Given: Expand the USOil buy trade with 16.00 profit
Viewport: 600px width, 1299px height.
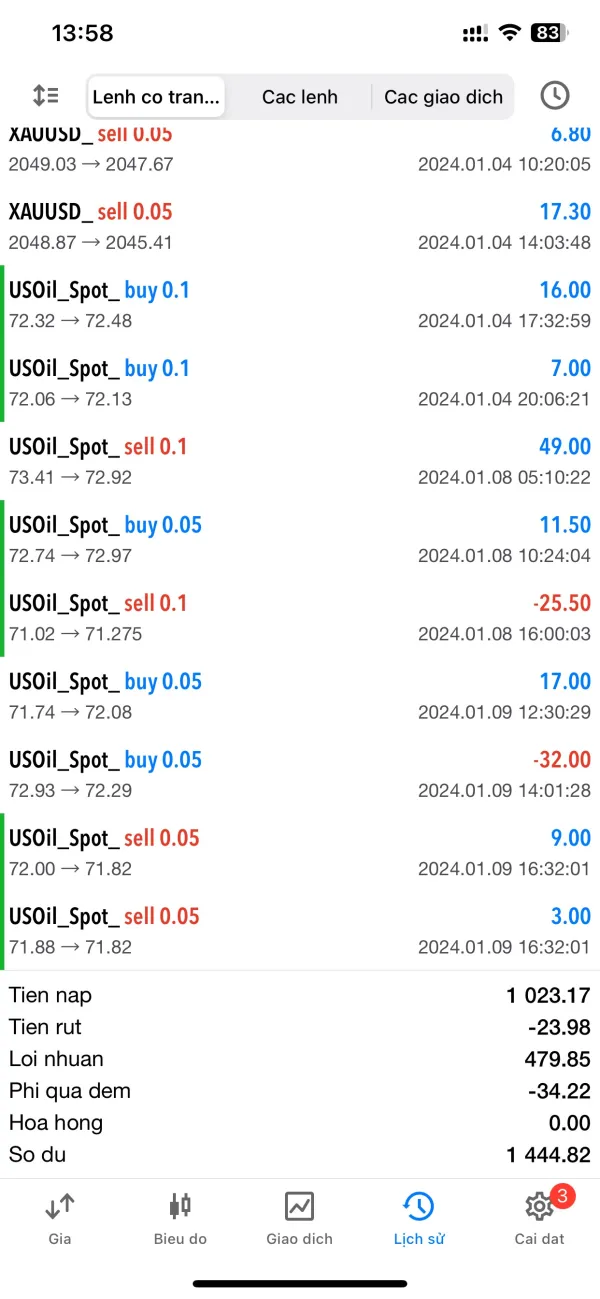Looking at the screenshot, I should click(300, 304).
